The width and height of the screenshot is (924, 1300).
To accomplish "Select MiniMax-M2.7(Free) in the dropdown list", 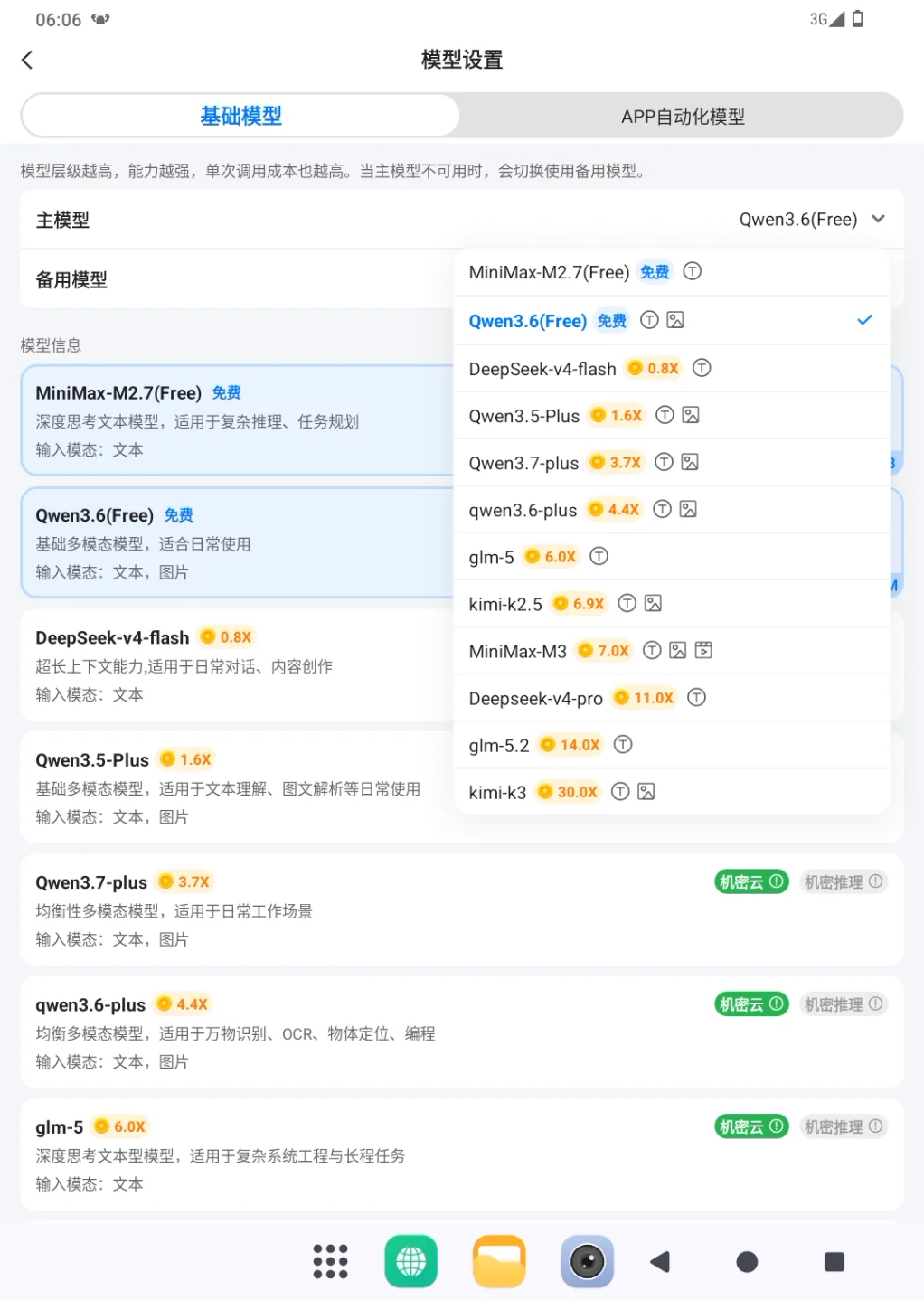I will tap(671, 272).
